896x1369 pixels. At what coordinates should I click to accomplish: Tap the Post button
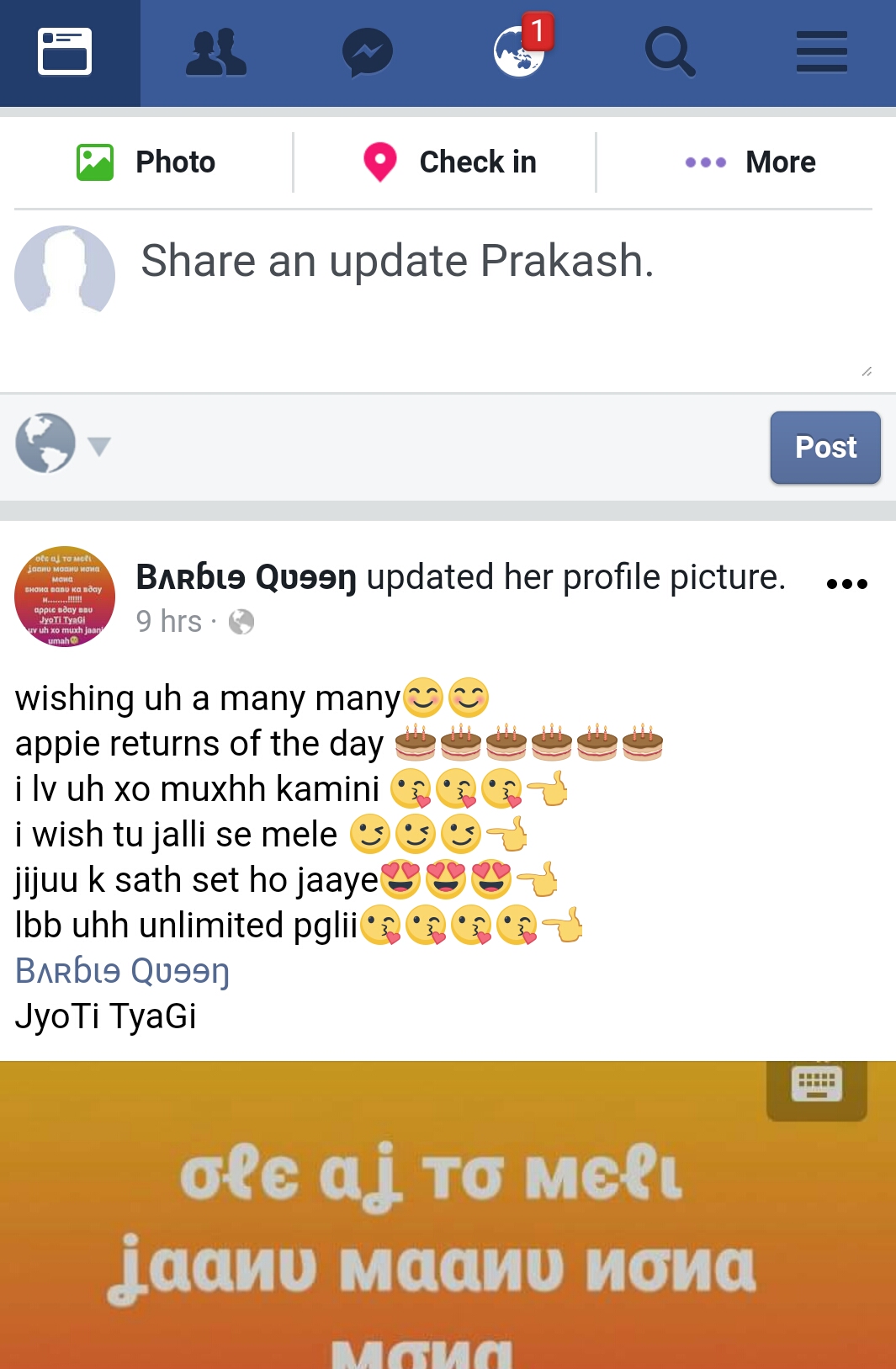coord(824,447)
